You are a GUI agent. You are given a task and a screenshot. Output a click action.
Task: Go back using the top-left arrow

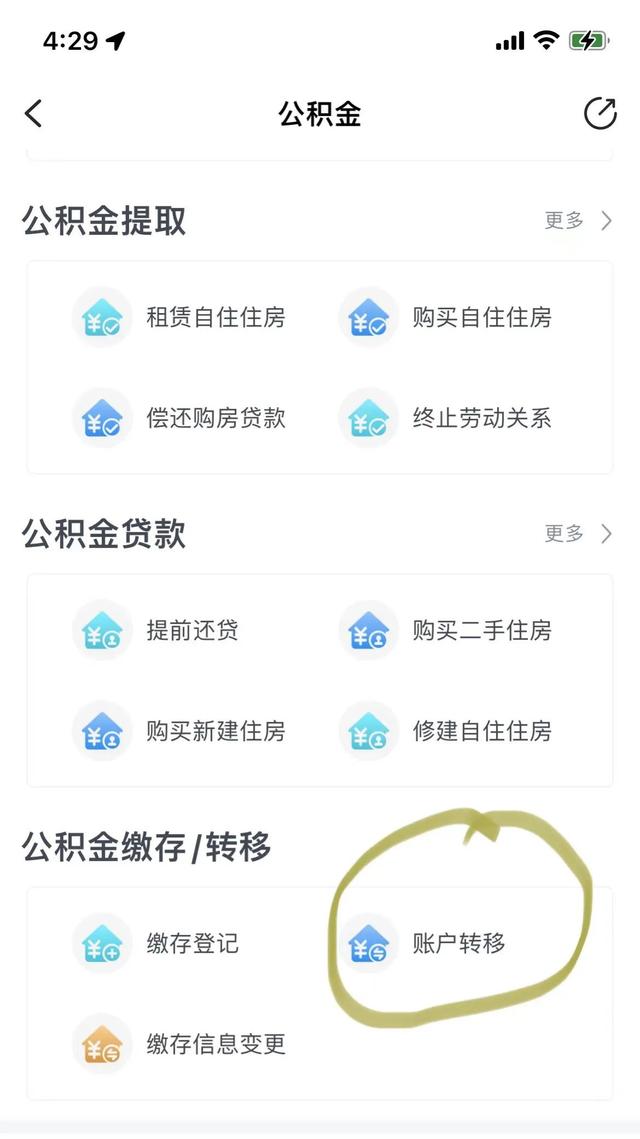click(x=33, y=114)
